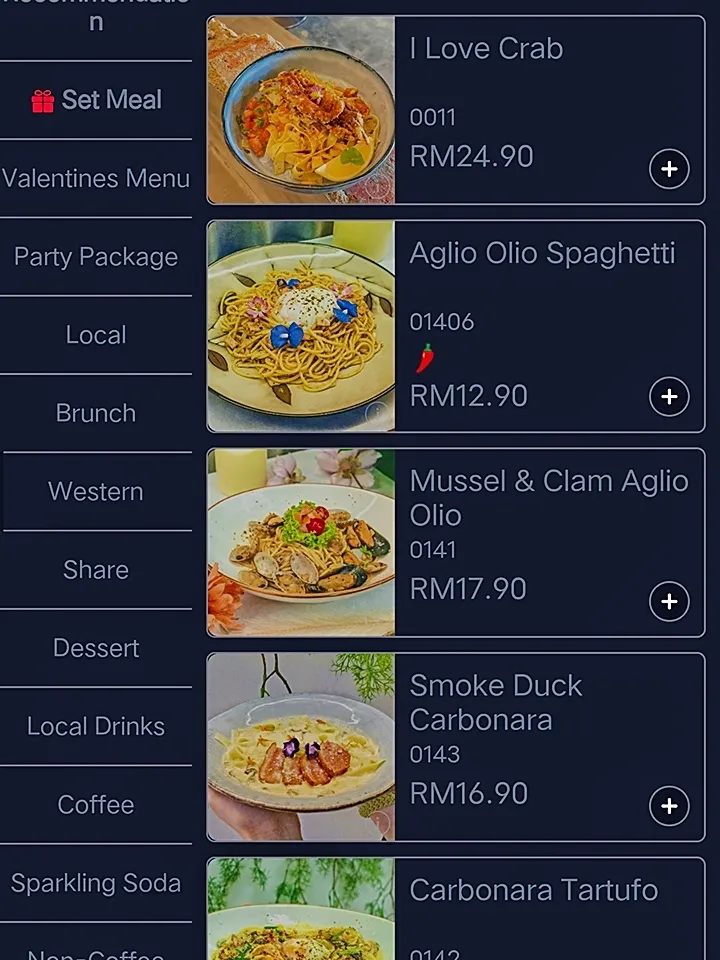Viewport: 720px width, 960px height.
Task: Tap the plus icon on I Love Crab
Action: point(668,169)
